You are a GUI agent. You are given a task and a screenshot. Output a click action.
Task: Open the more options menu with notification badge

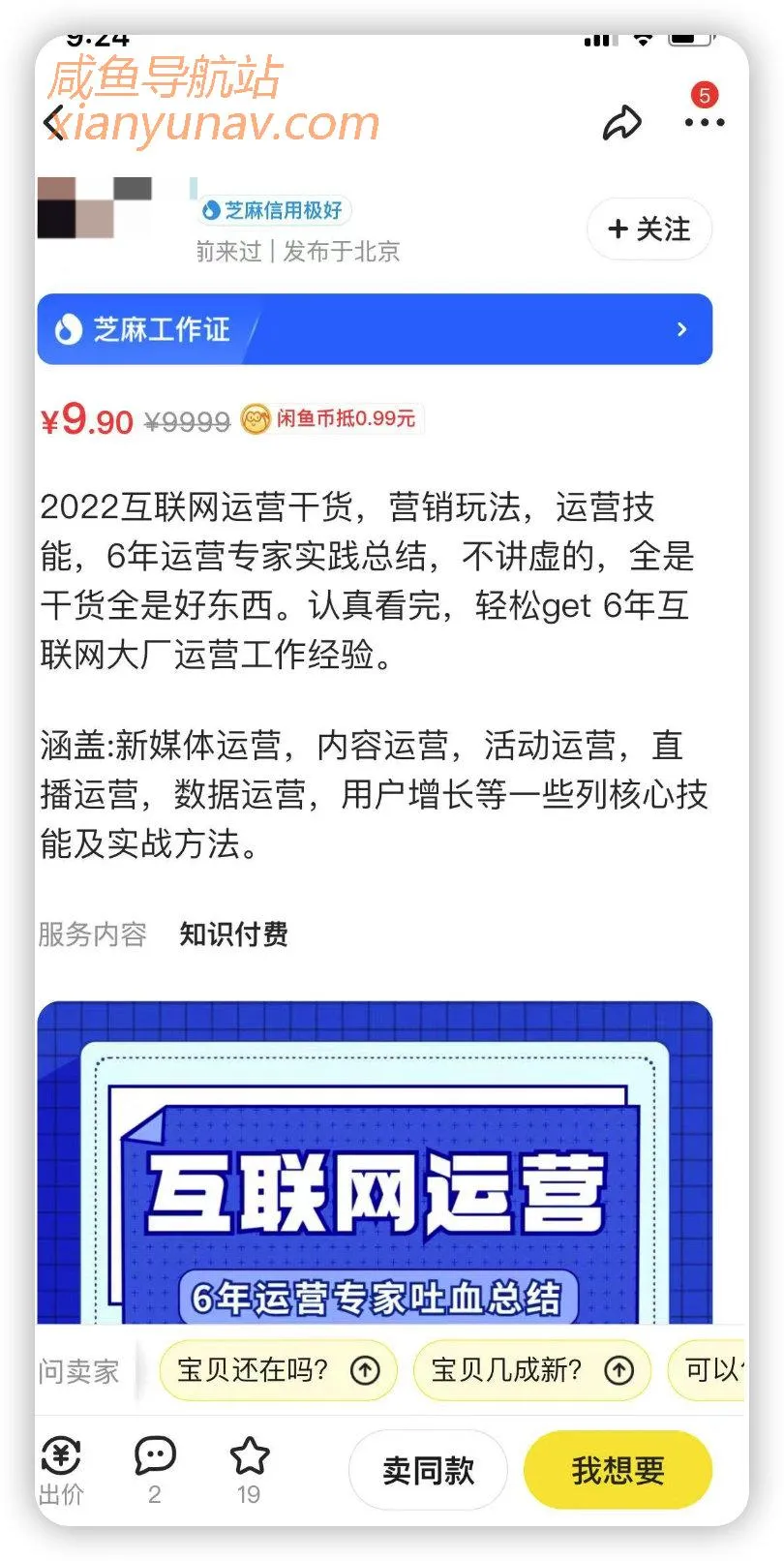(704, 122)
